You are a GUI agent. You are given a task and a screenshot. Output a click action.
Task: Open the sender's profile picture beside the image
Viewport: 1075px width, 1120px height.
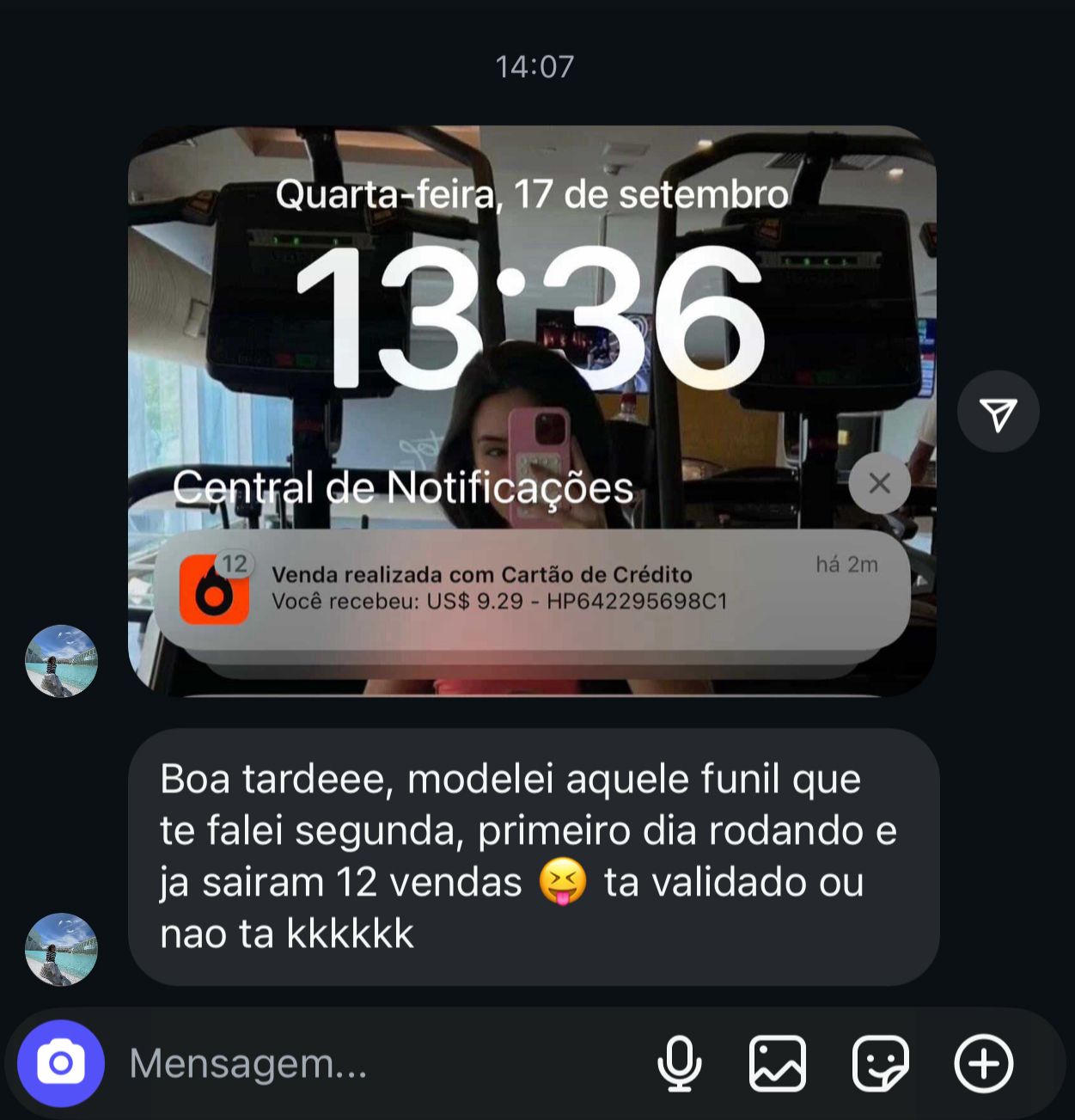click(61, 661)
